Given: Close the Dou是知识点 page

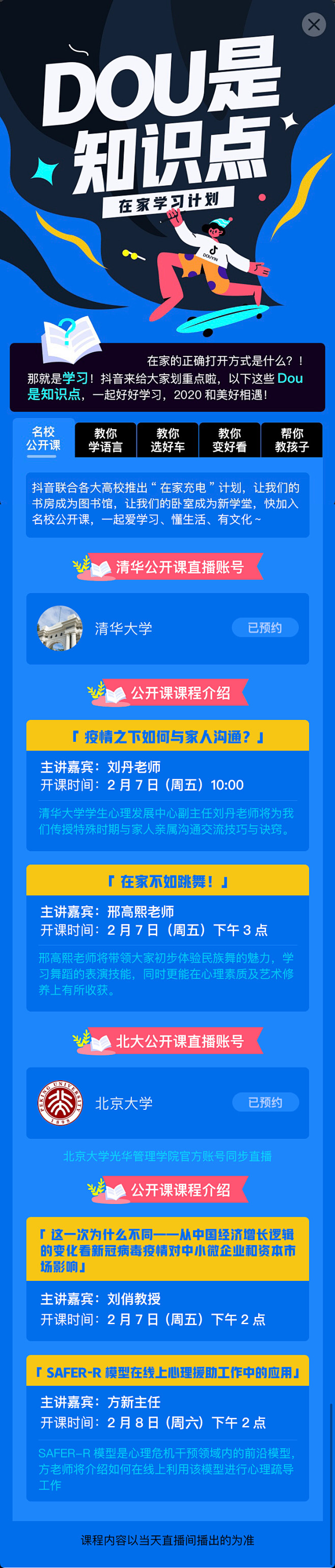Looking at the screenshot, I should coord(314,25).
